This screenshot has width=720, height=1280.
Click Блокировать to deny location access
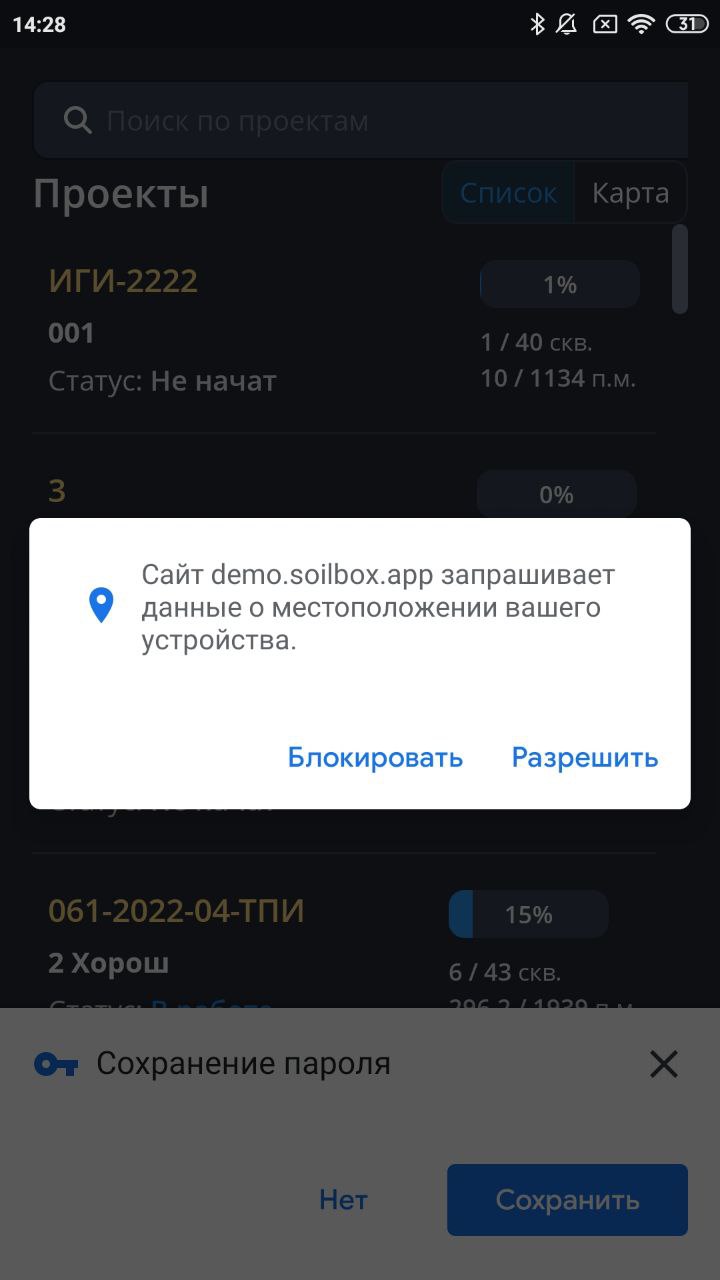coord(376,757)
